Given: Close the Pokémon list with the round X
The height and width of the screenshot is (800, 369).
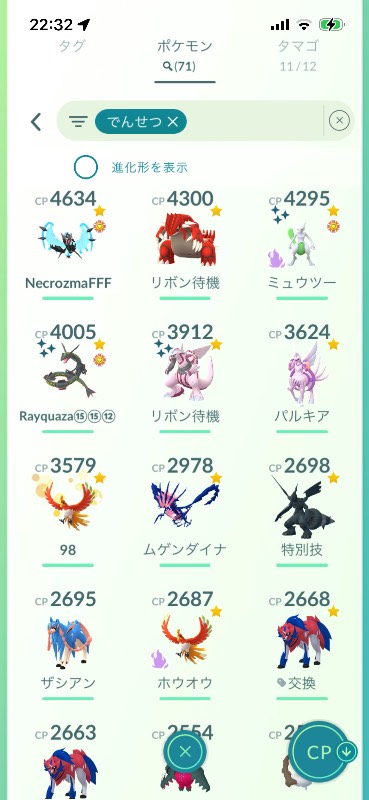Looking at the screenshot, I should click(185, 751).
